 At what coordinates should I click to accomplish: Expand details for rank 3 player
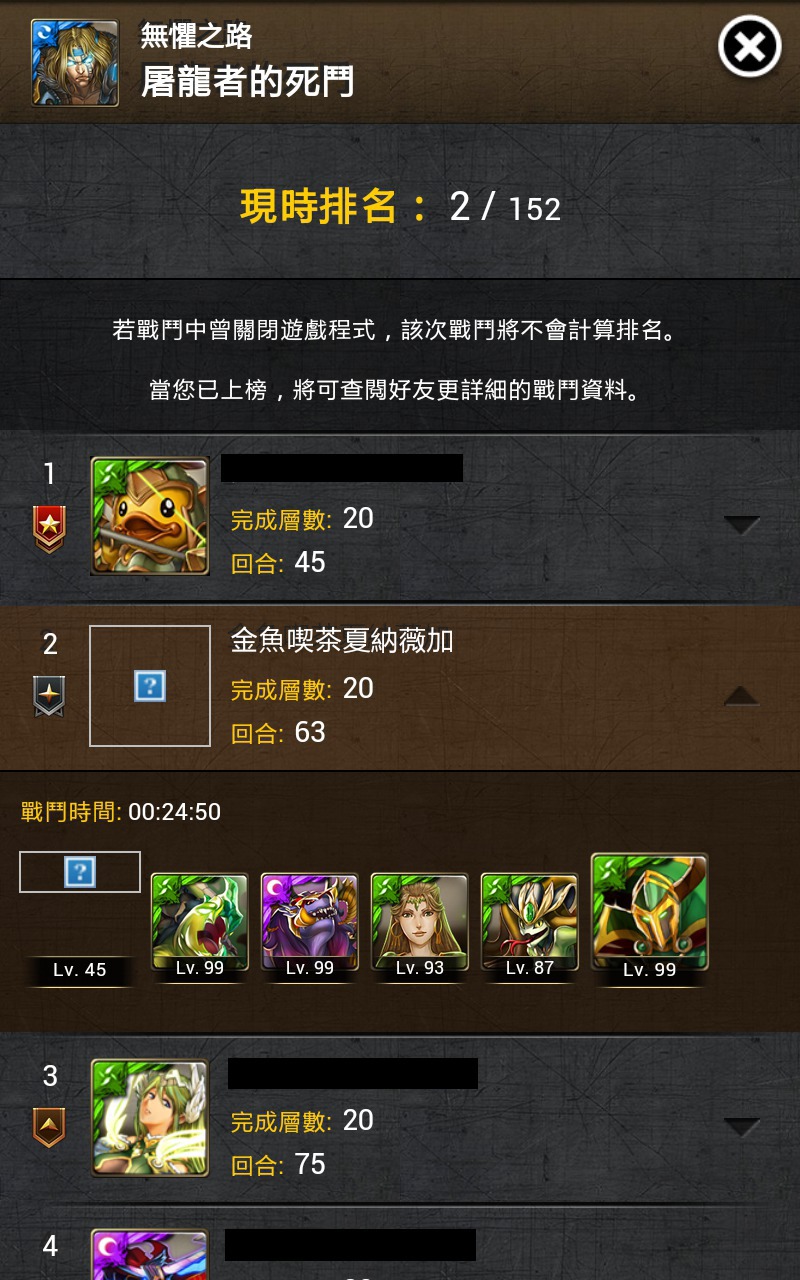point(741,1126)
